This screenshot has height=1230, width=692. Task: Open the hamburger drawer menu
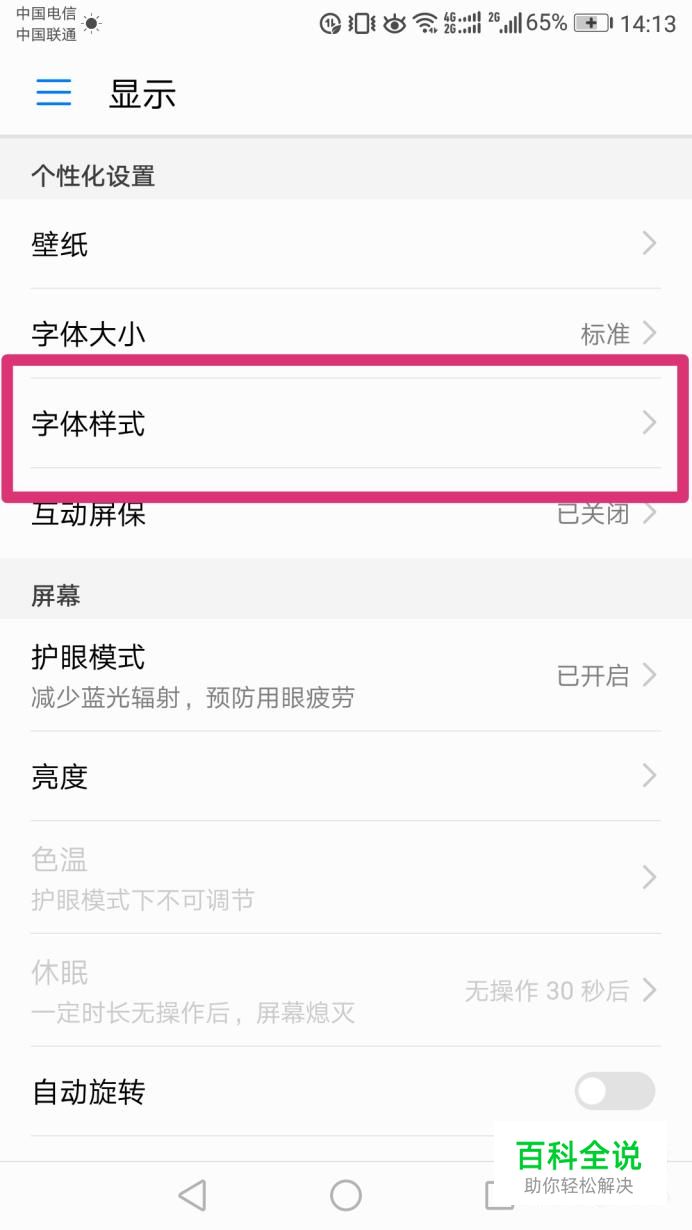pyautogui.click(x=54, y=94)
